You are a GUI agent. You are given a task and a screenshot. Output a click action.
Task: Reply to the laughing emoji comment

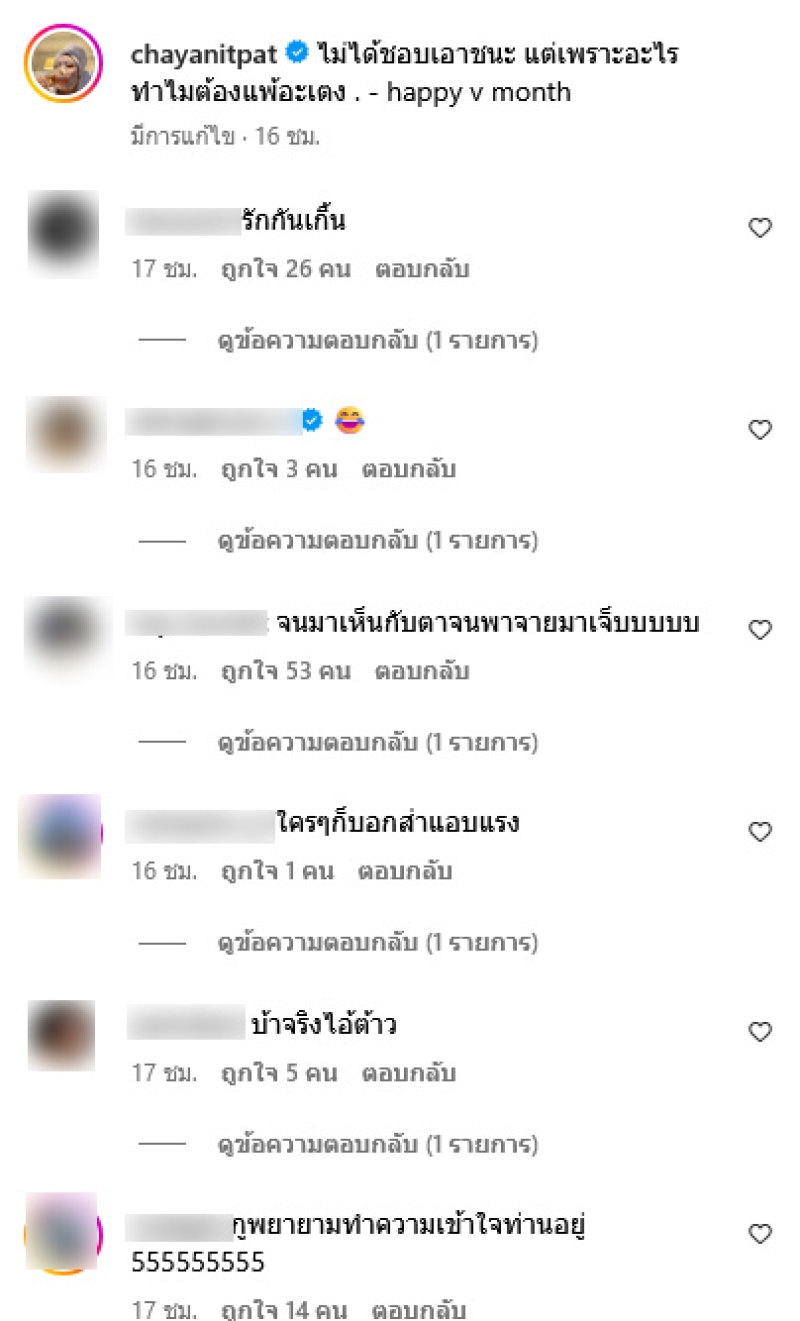pos(409,469)
